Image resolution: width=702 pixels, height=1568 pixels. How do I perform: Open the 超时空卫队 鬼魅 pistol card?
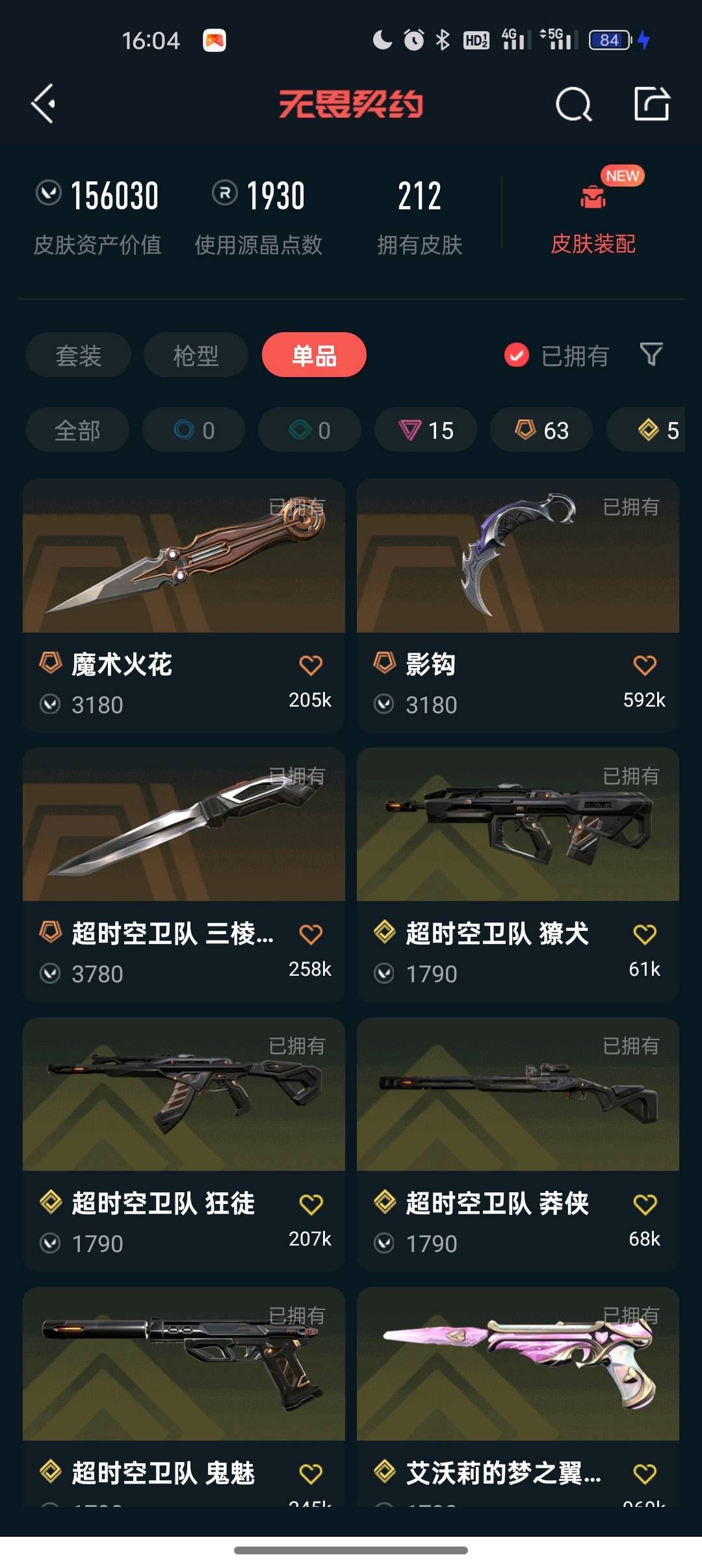pyautogui.click(x=184, y=1396)
